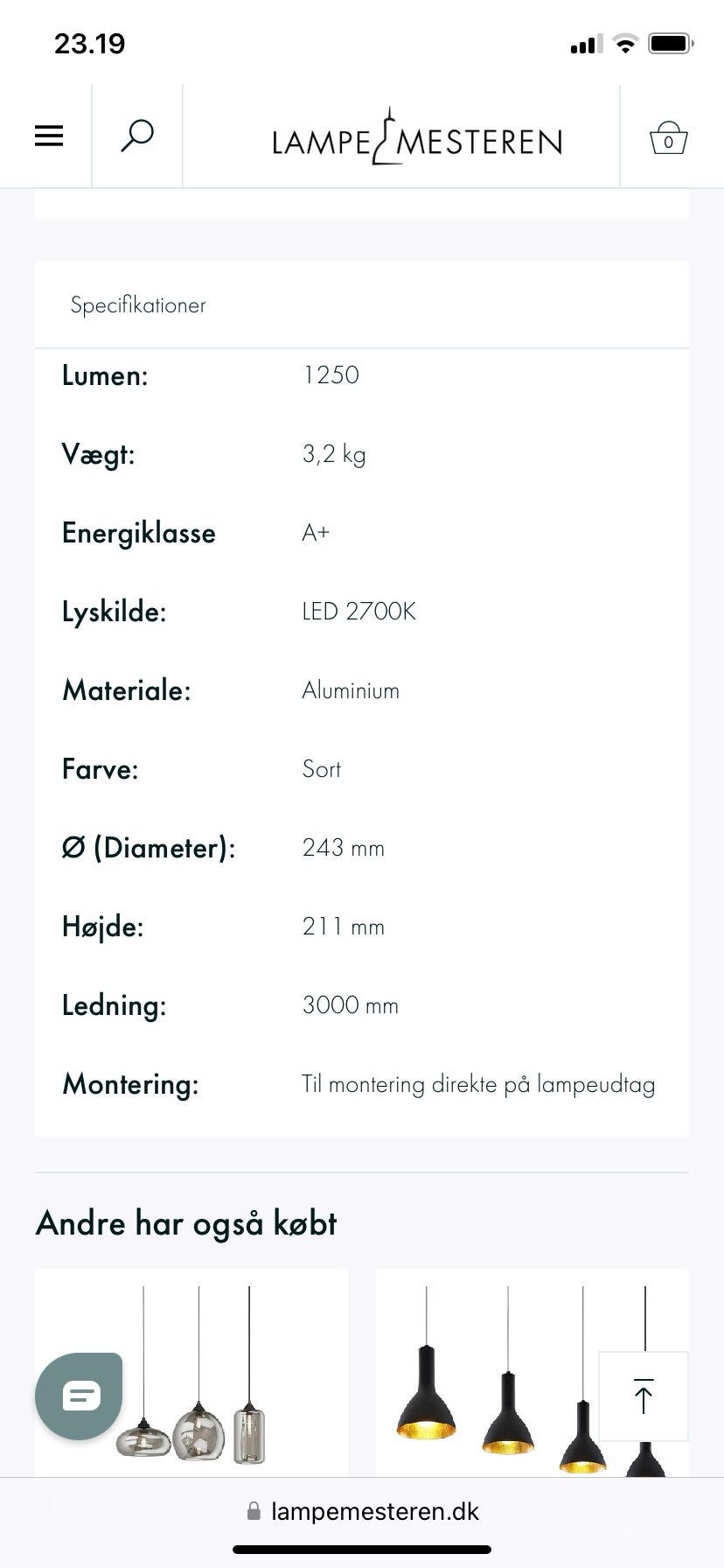Open the shopping basket
The width and height of the screenshot is (724, 1568).
(669, 137)
